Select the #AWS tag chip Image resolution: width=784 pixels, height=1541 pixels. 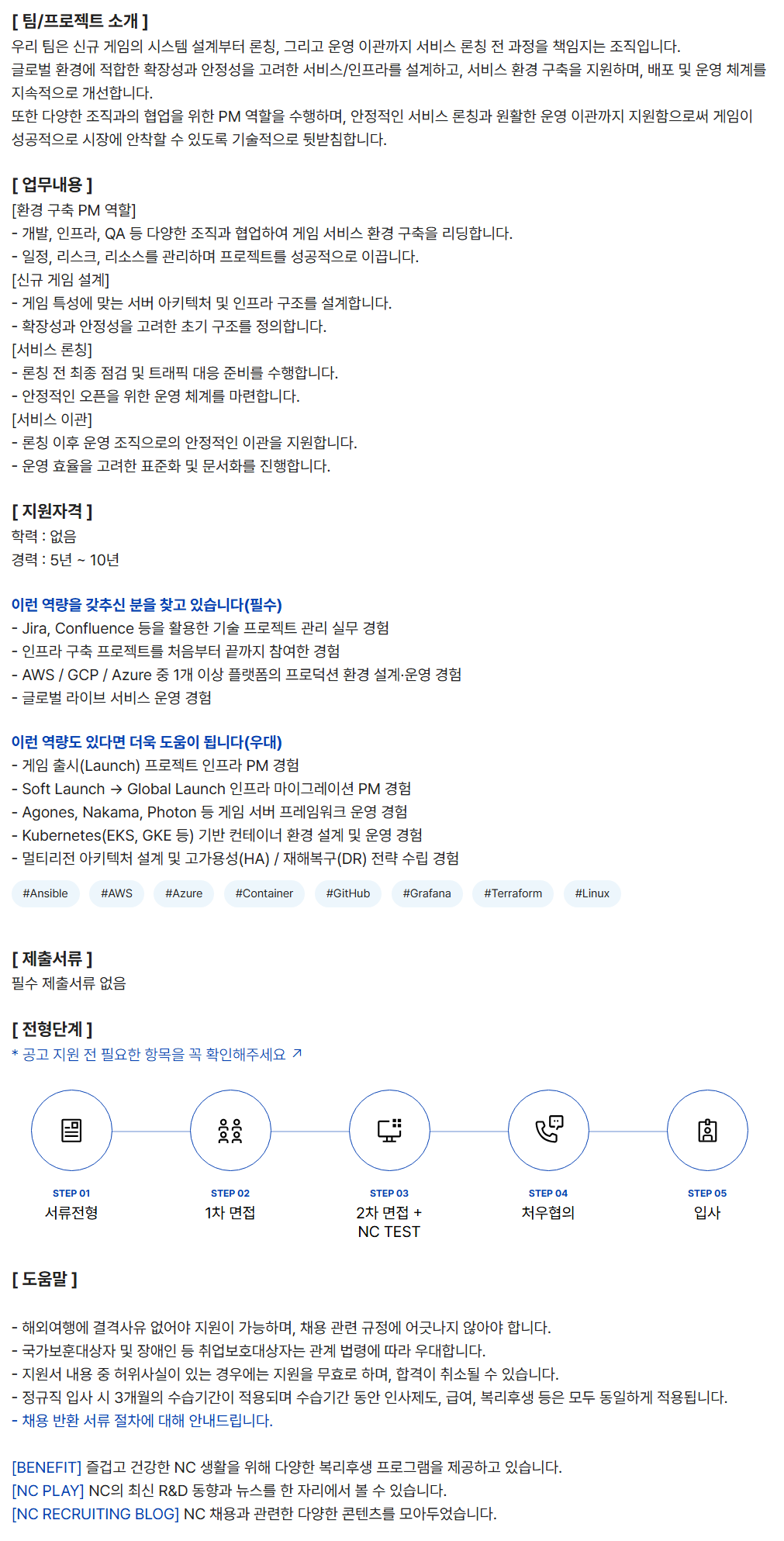tap(116, 893)
